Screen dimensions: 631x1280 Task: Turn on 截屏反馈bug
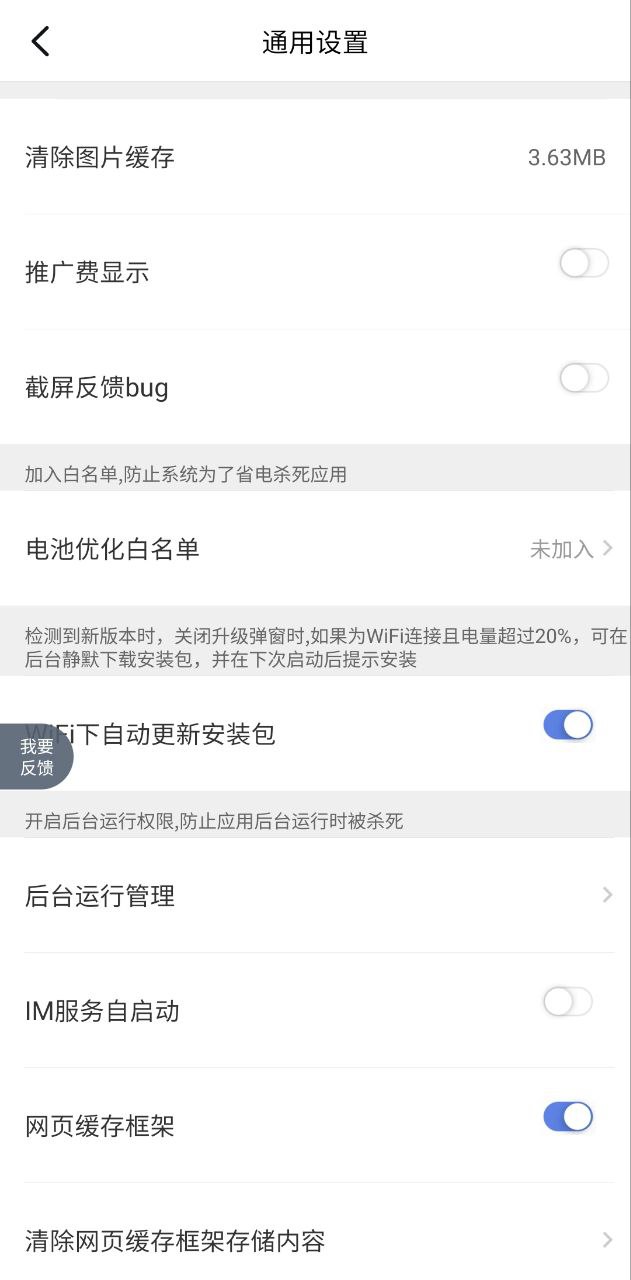click(x=583, y=379)
